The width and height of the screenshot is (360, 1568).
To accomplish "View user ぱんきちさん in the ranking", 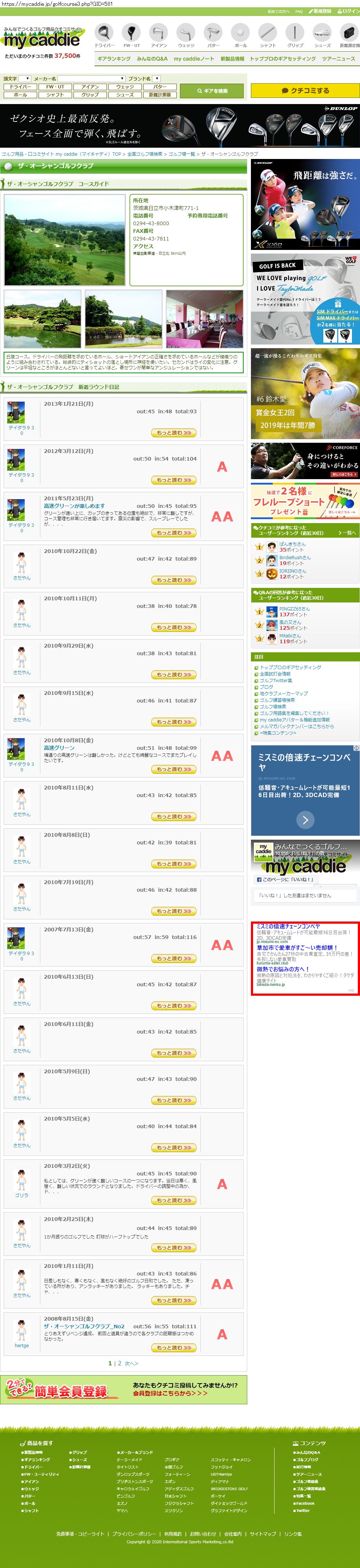I will [292, 544].
